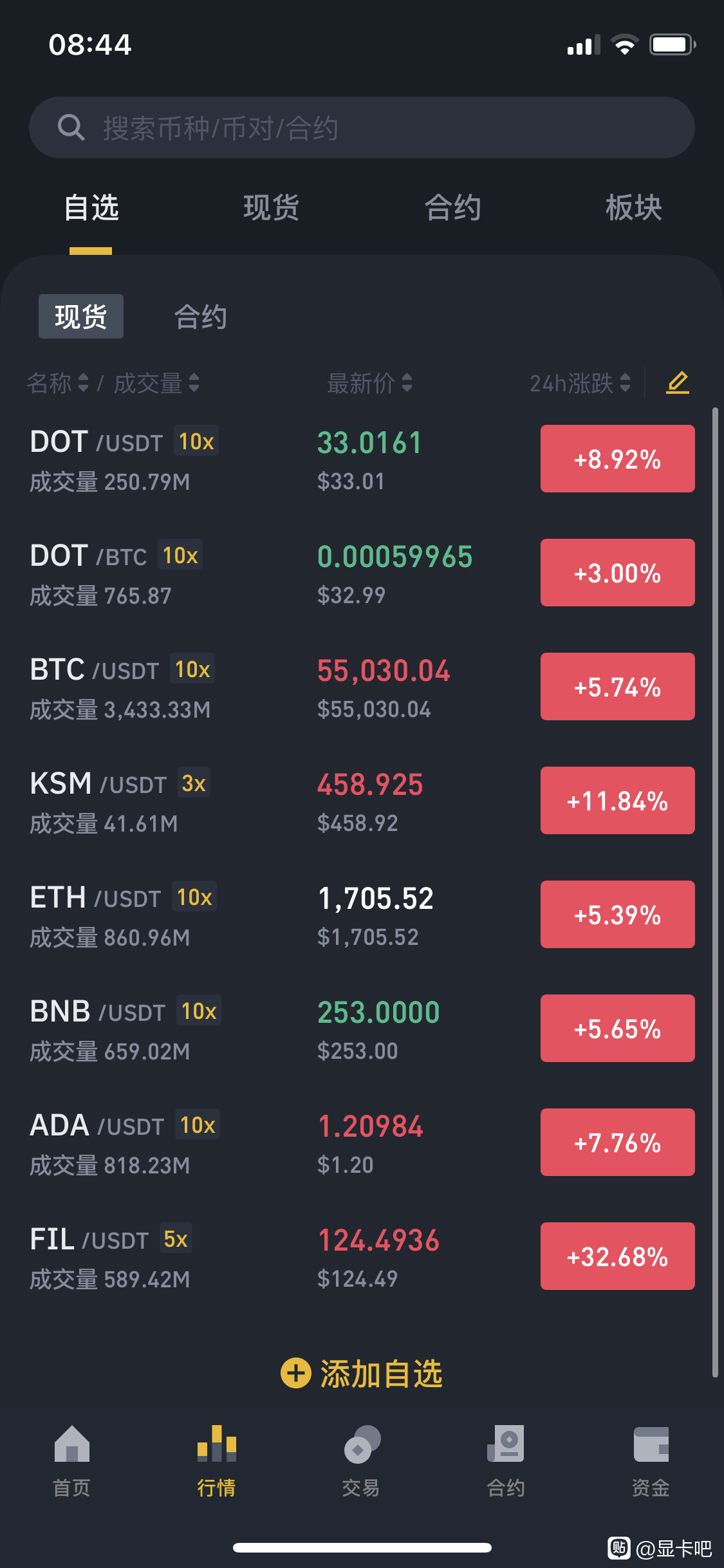Open the 板块 tab
The width and height of the screenshot is (724, 1568).
pyautogui.click(x=634, y=208)
